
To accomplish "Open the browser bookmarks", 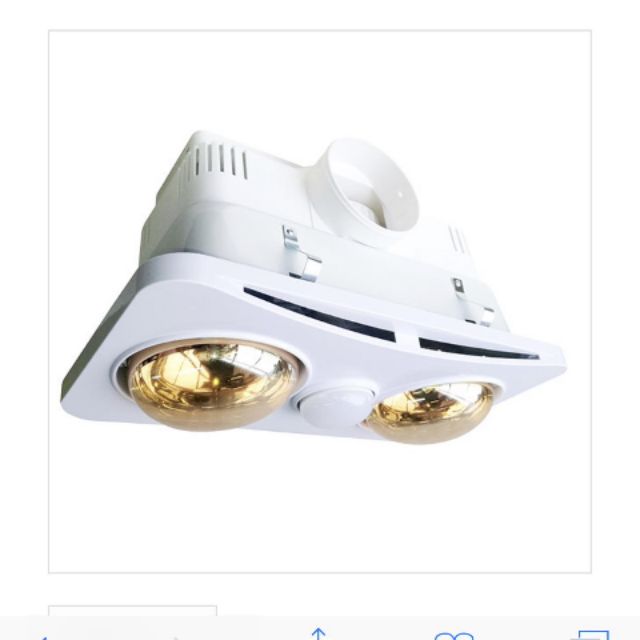I will 453,635.
